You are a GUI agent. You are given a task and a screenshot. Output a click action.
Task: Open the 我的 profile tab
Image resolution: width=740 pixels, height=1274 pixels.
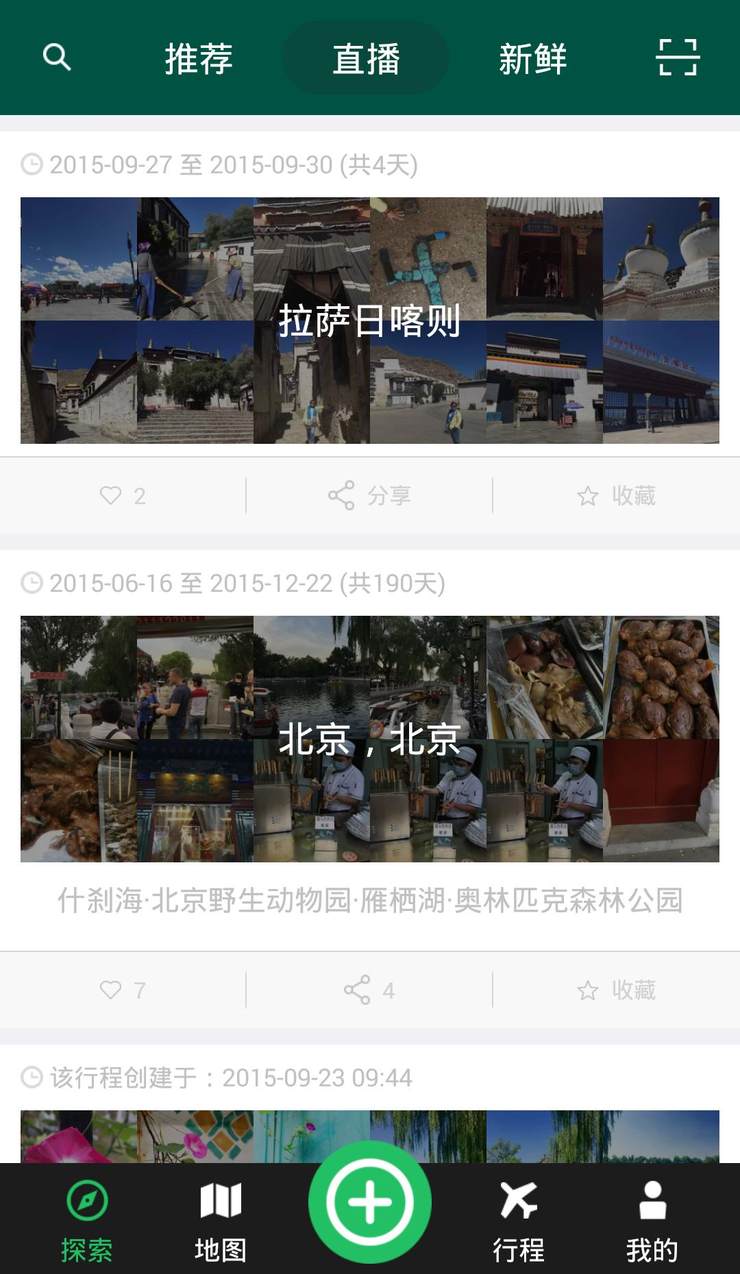[652, 1220]
